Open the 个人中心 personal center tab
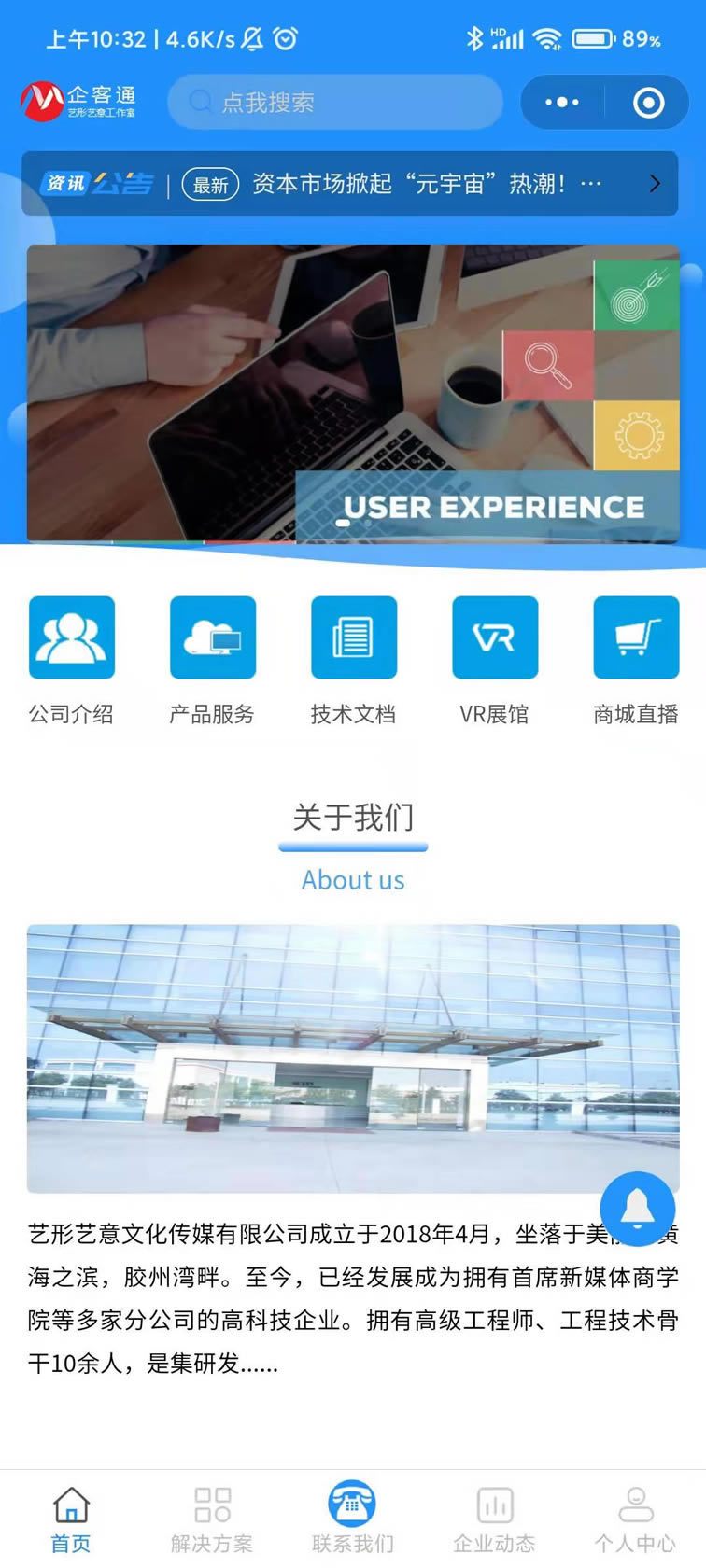 (635, 1519)
